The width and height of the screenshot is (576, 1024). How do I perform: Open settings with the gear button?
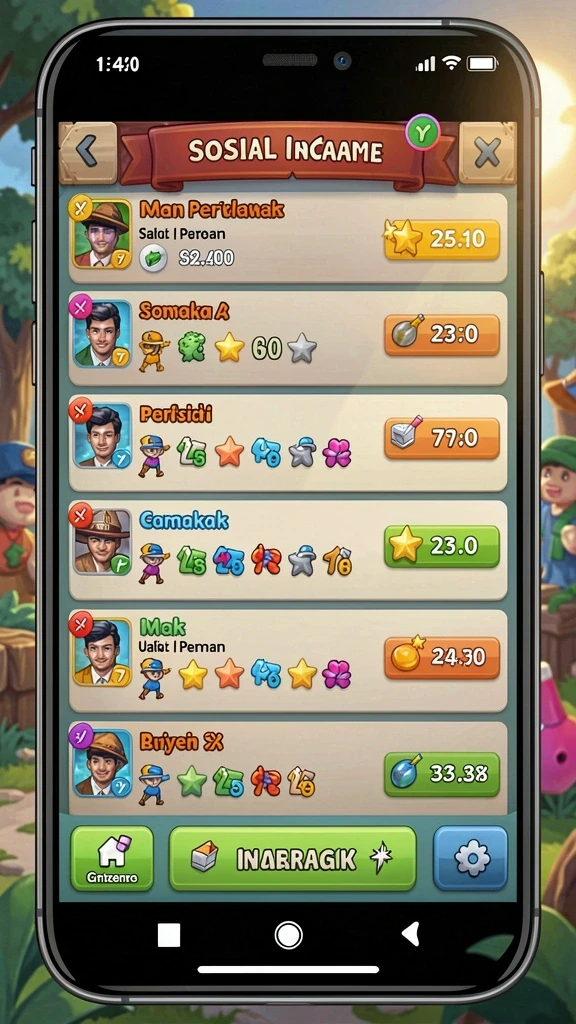(x=471, y=858)
